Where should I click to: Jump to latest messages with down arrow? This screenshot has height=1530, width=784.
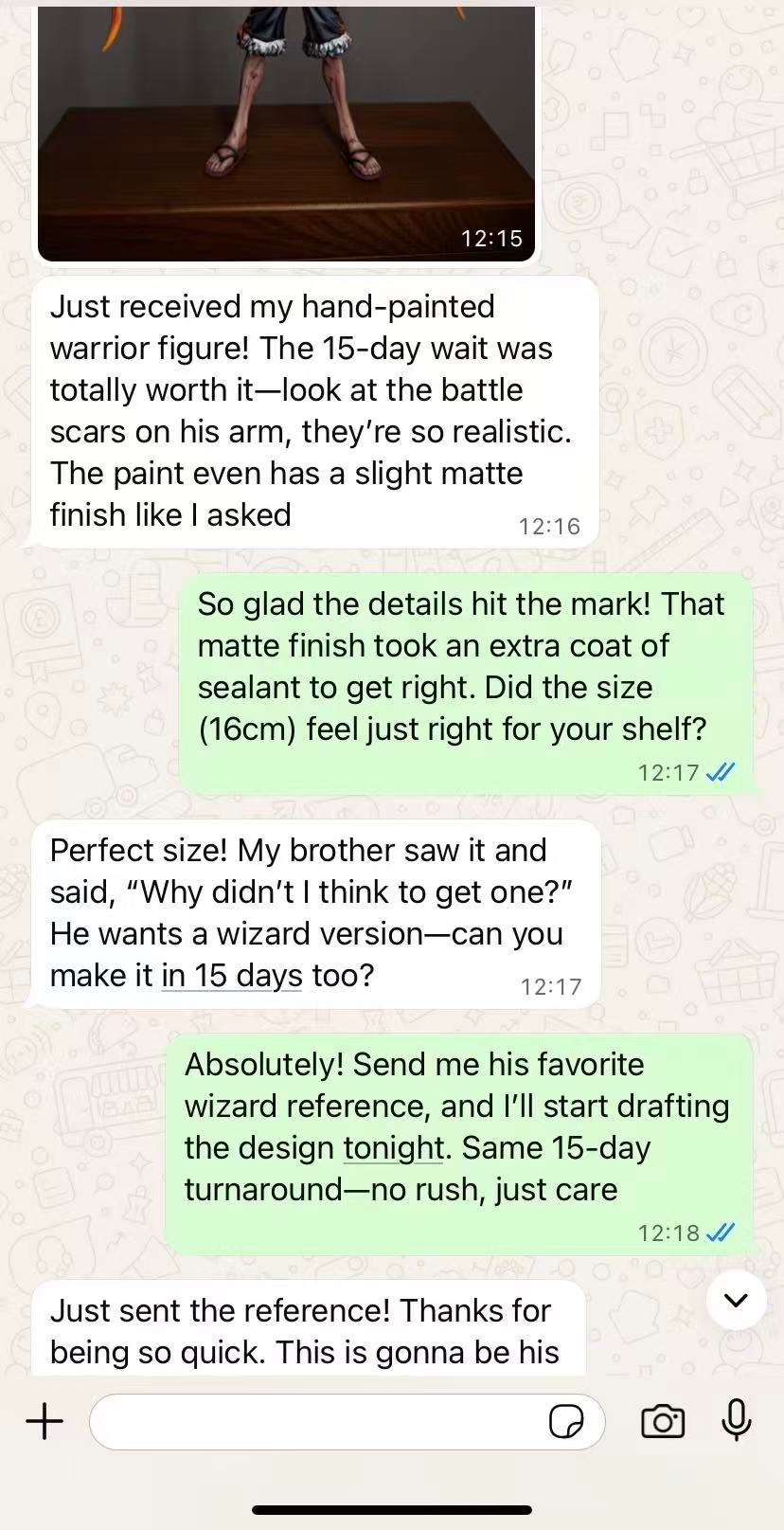[736, 1301]
